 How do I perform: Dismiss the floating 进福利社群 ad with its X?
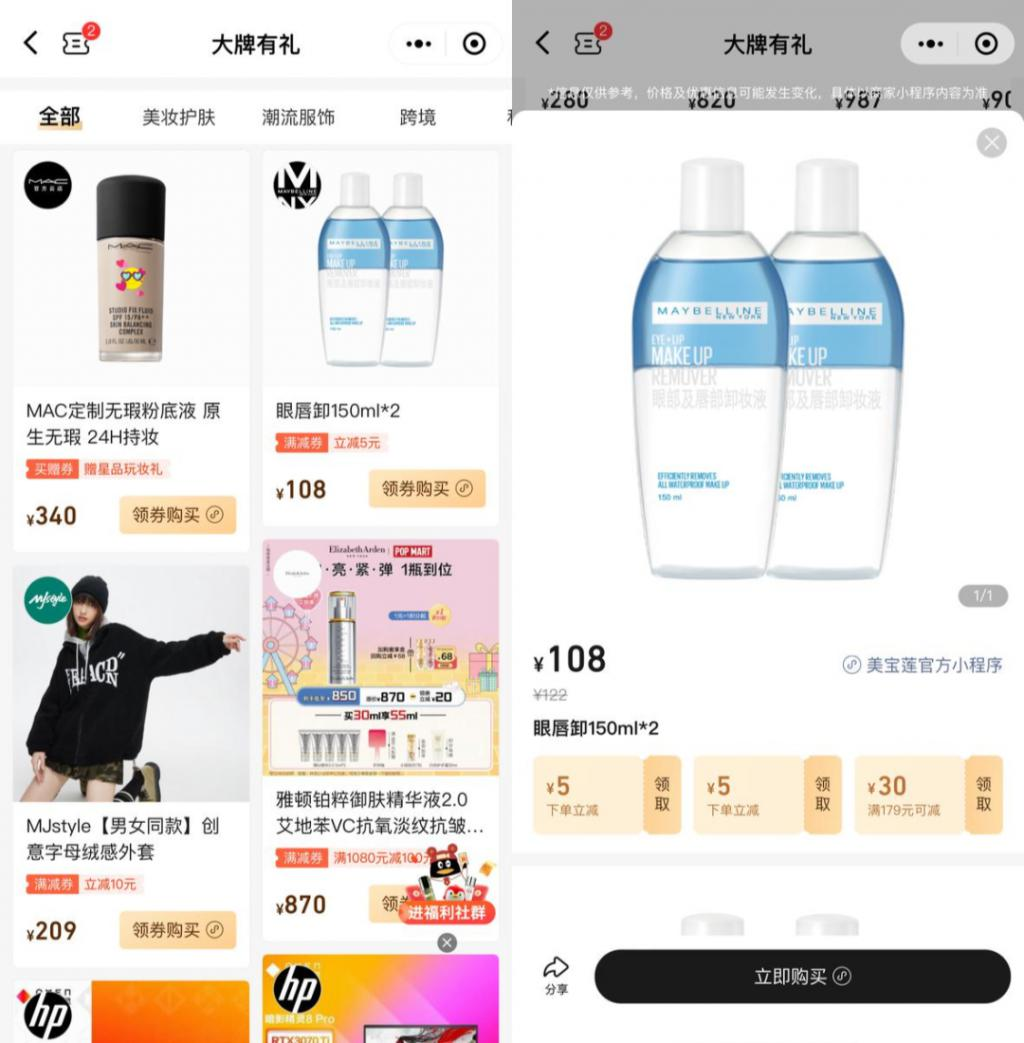(446, 943)
